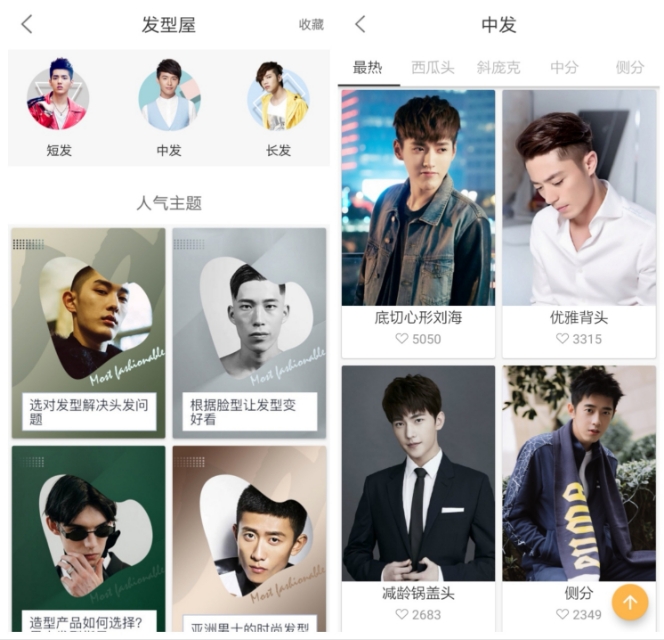Open the 根据脸型让发型变好看 topic card
Screen dimensions: 664x640
tap(249, 333)
